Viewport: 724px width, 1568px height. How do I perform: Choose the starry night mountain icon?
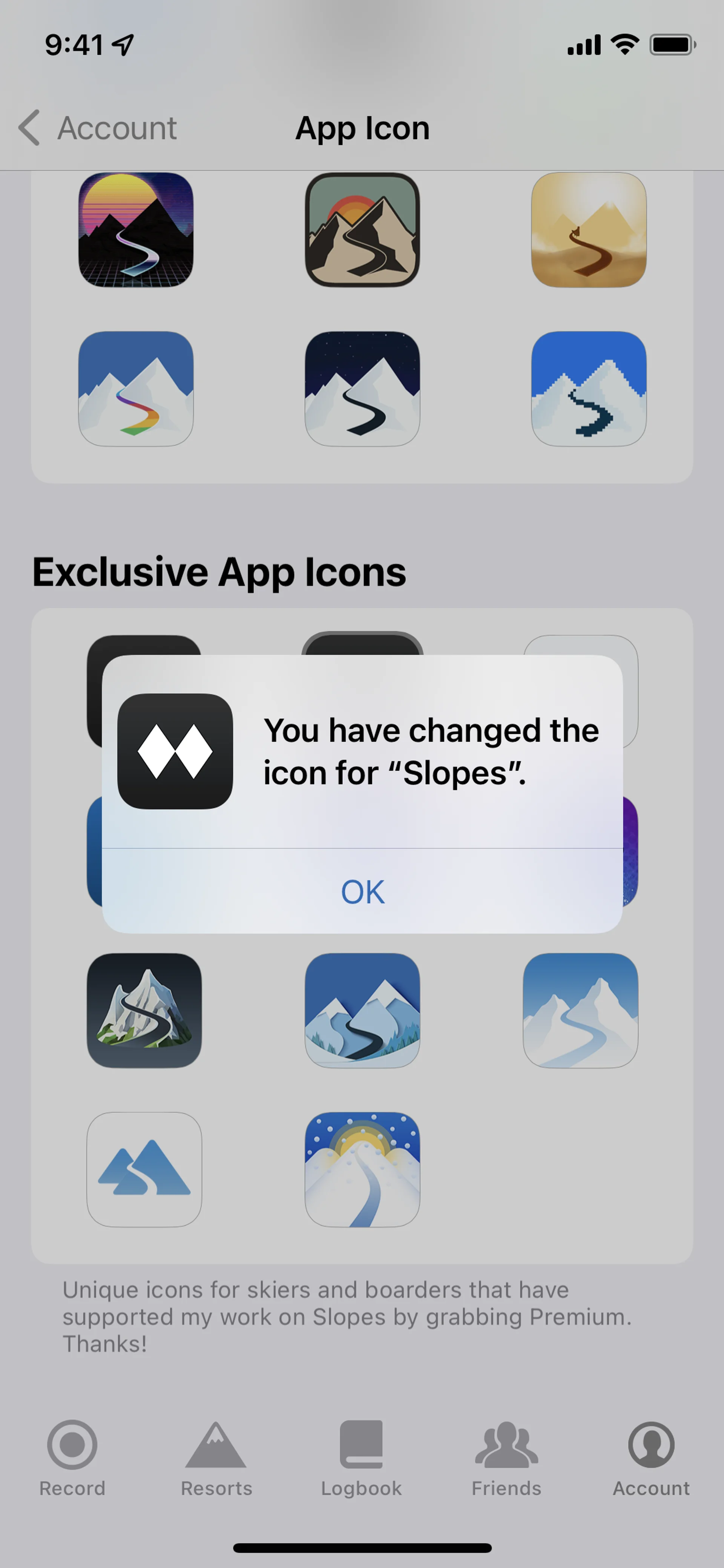362,389
